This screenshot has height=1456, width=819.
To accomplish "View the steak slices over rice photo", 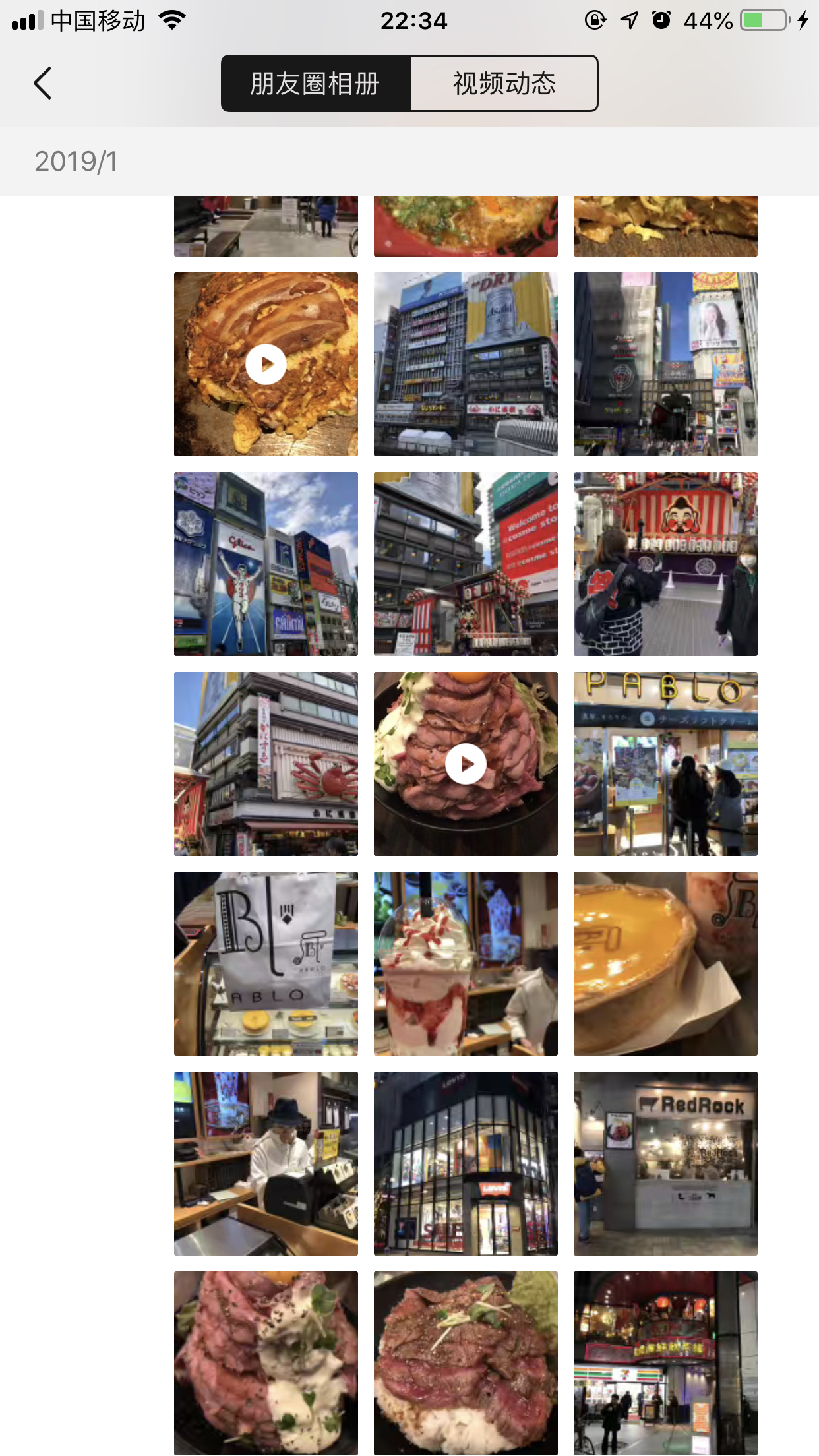I will click(x=466, y=1363).
